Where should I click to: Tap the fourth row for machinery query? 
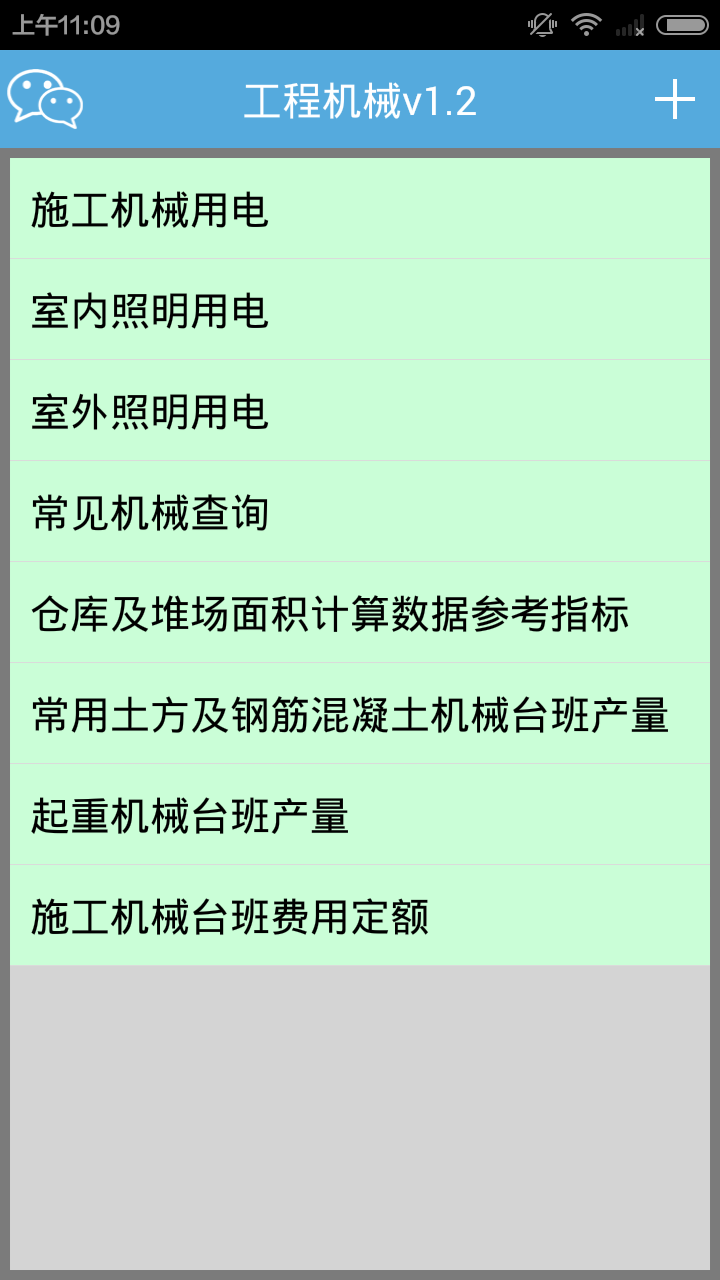click(360, 510)
